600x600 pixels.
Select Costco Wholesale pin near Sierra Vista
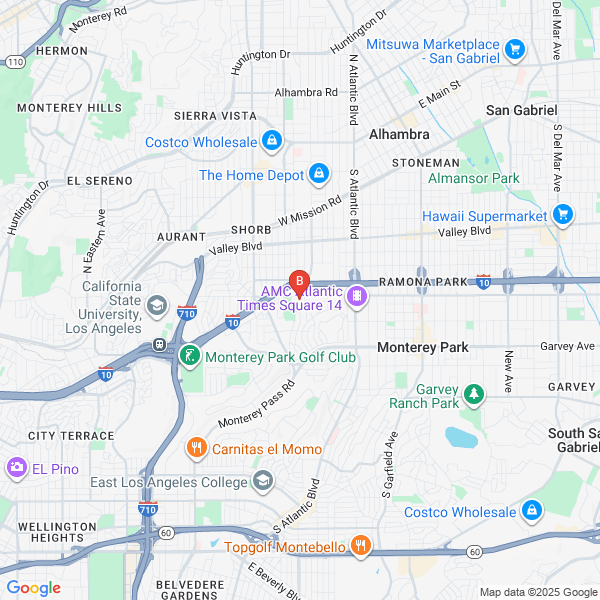pyautogui.click(x=271, y=142)
